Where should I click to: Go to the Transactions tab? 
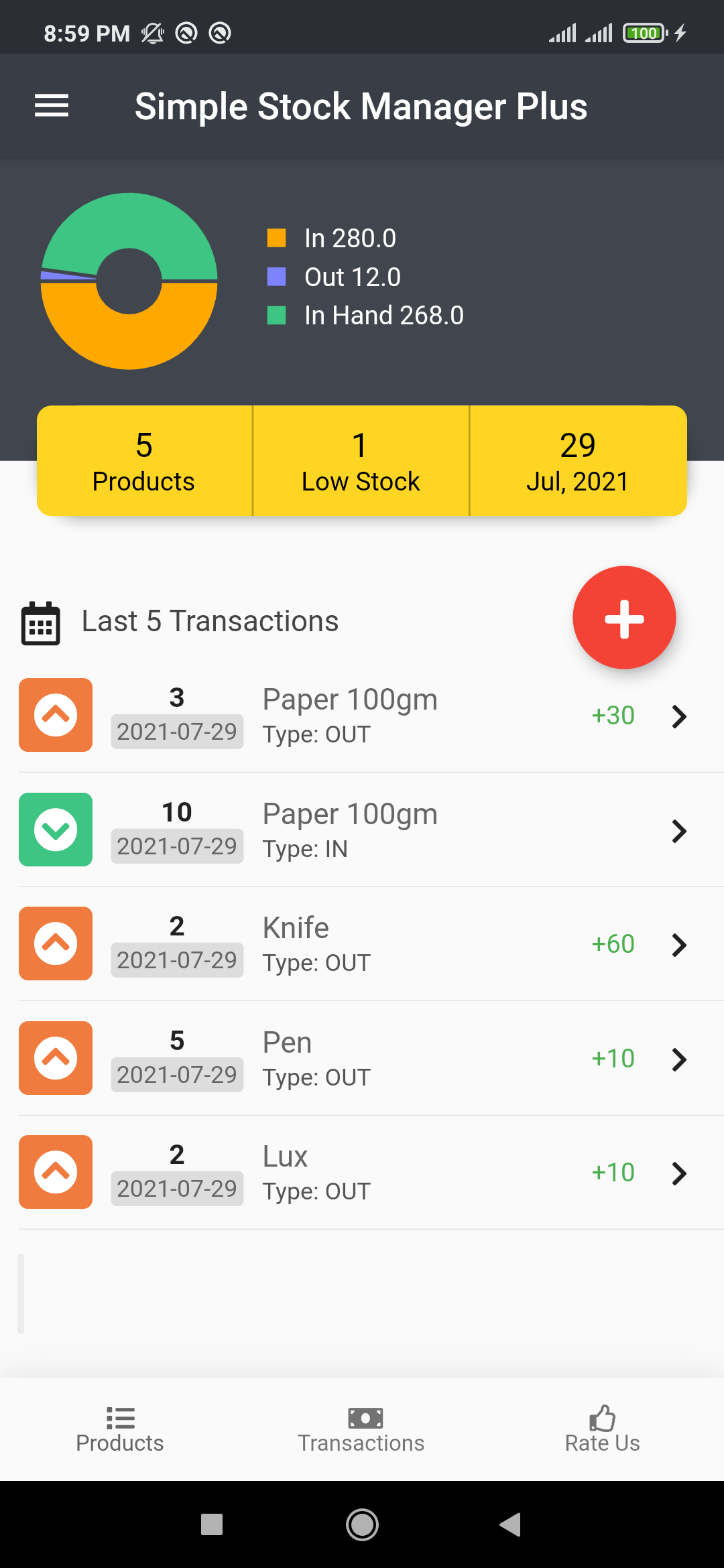point(361,1430)
